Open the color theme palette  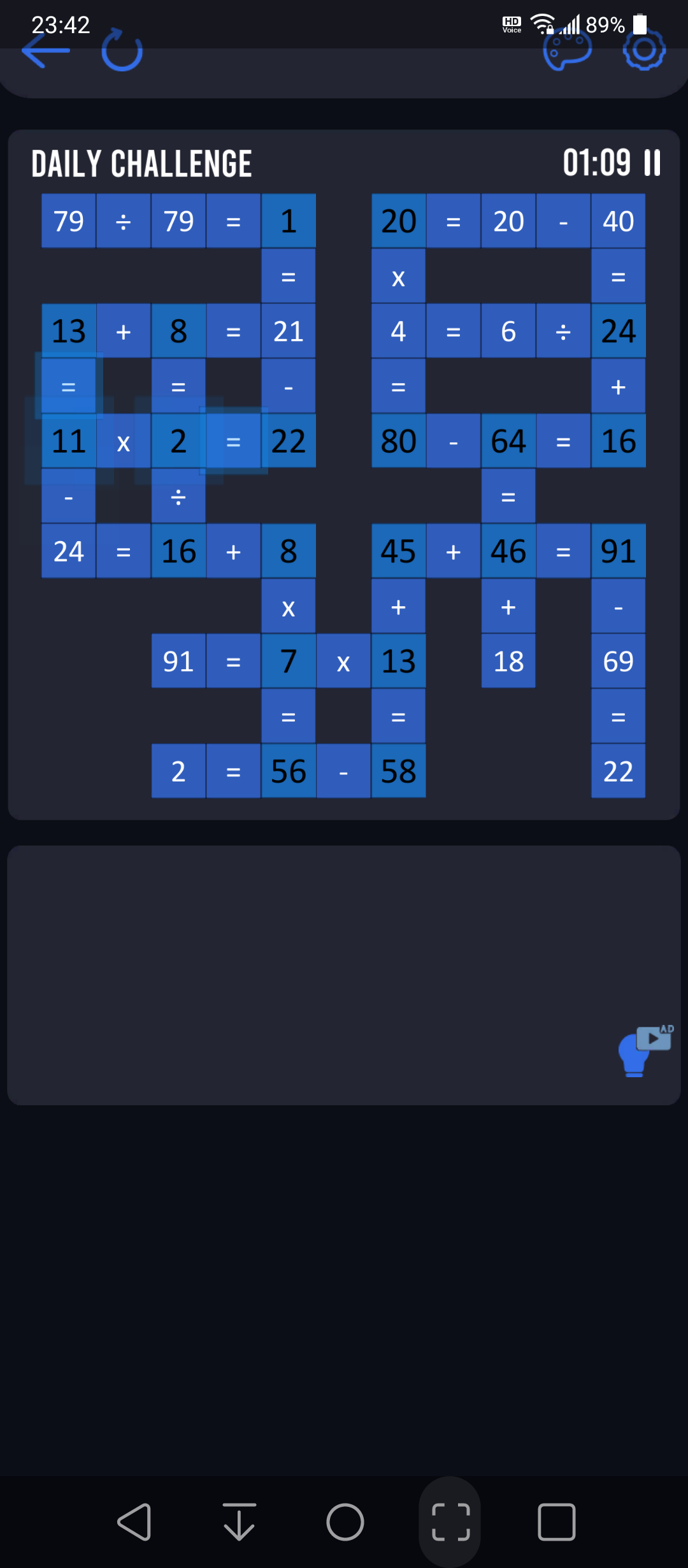click(x=567, y=50)
